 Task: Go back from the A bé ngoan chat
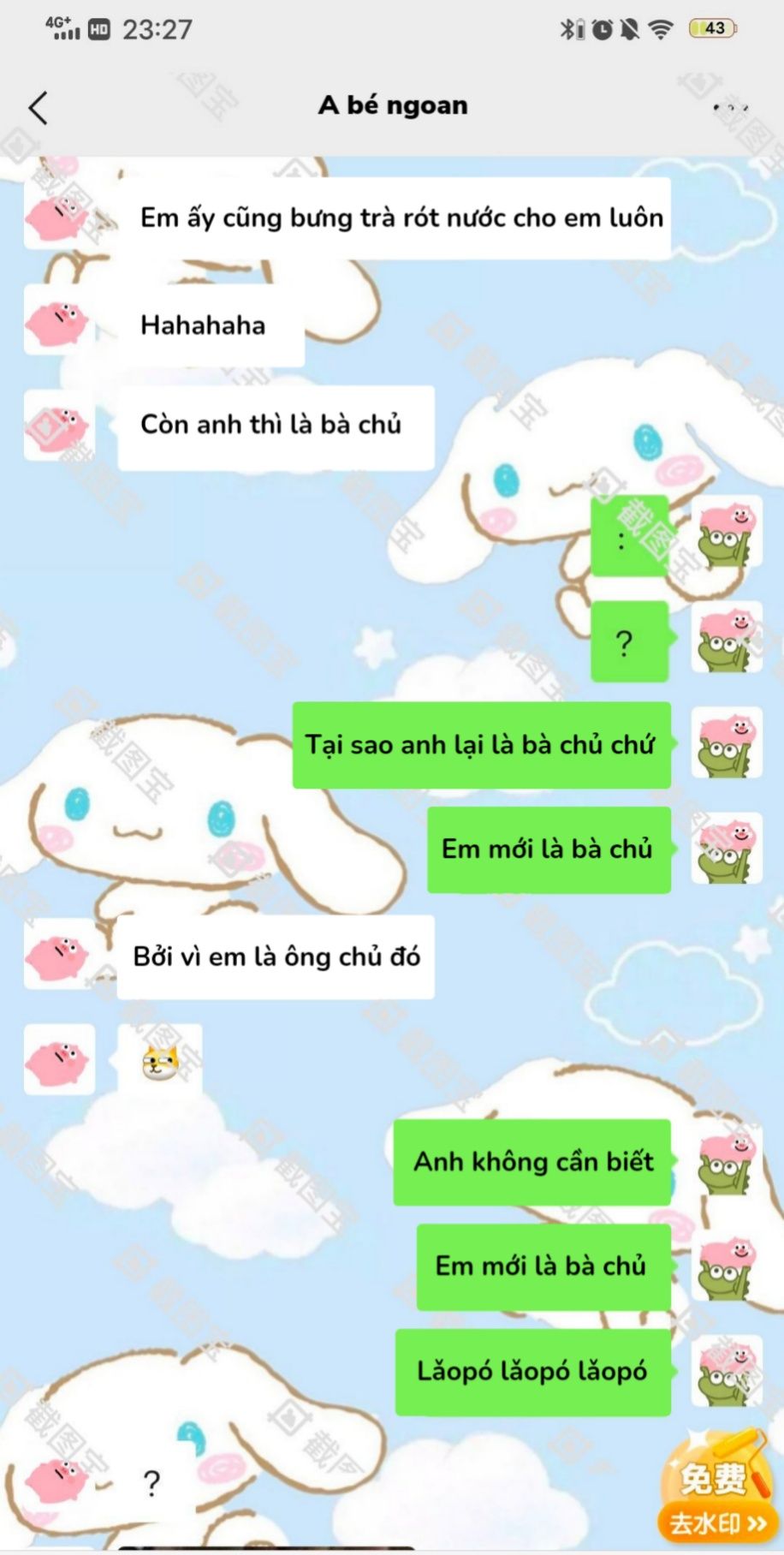click(38, 108)
